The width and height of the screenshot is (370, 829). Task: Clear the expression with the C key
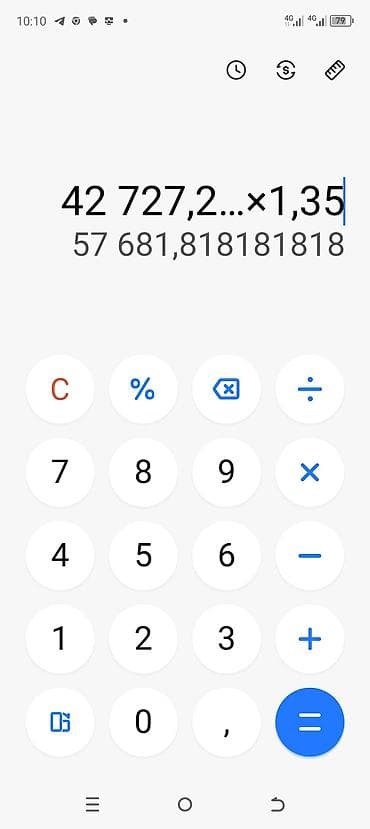pos(60,390)
